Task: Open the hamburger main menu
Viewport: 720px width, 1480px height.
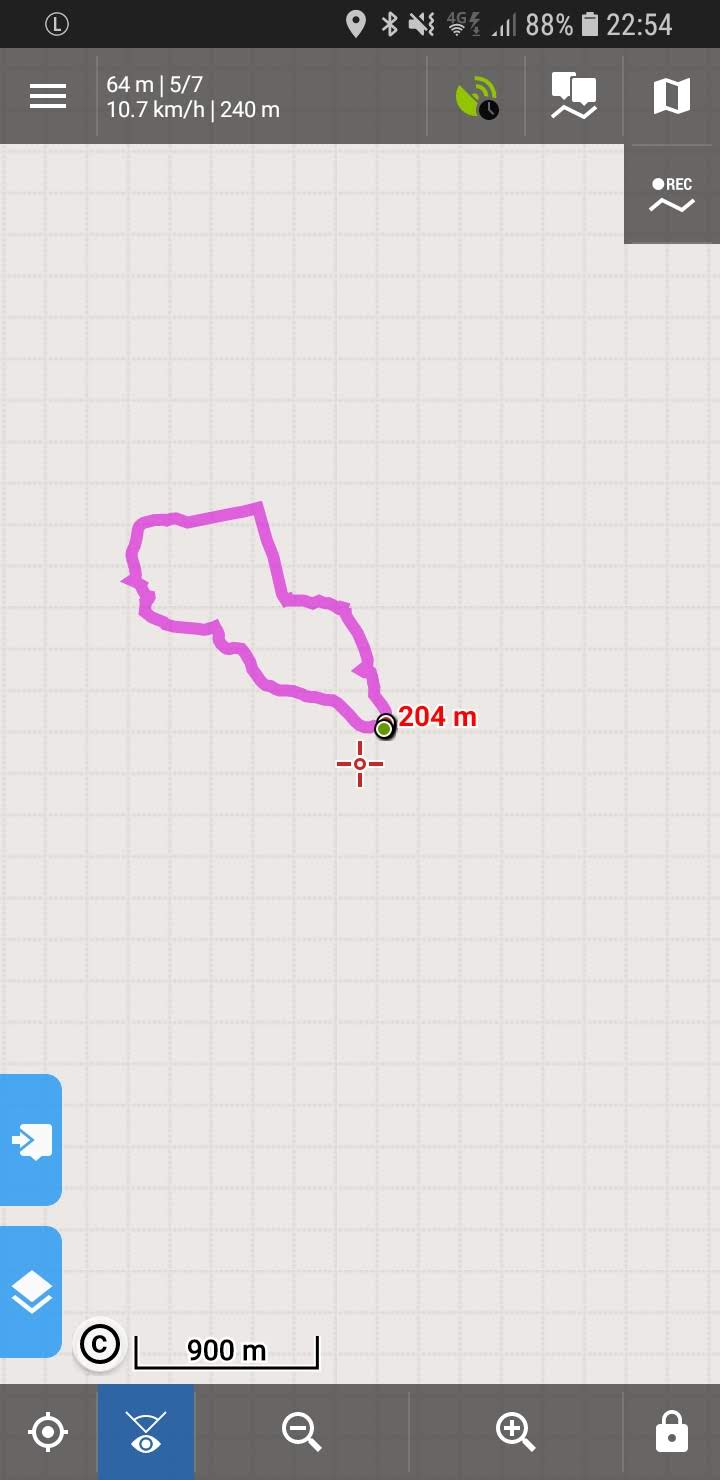Action: [48, 96]
